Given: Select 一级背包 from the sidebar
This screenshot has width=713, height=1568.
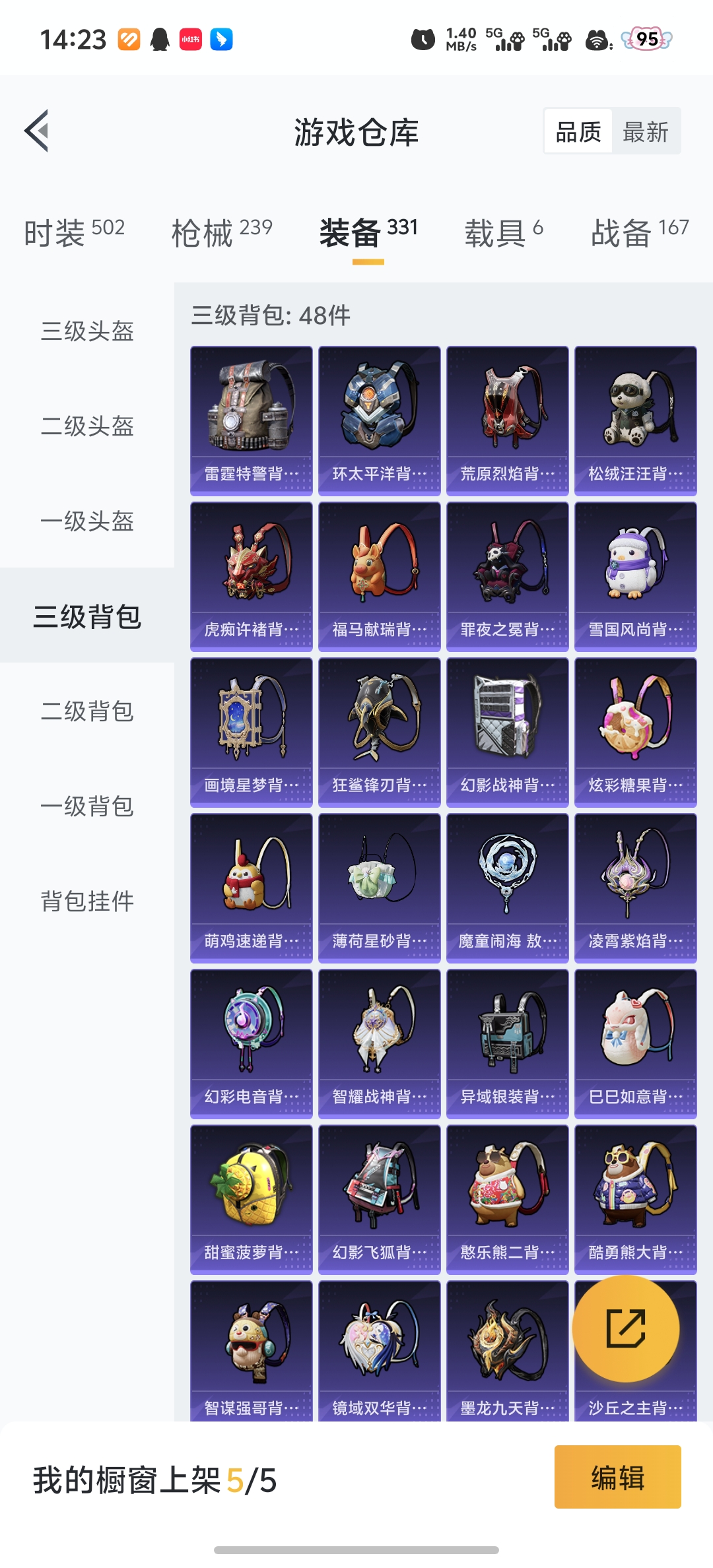Looking at the screenshot, I should click(86, 806).
